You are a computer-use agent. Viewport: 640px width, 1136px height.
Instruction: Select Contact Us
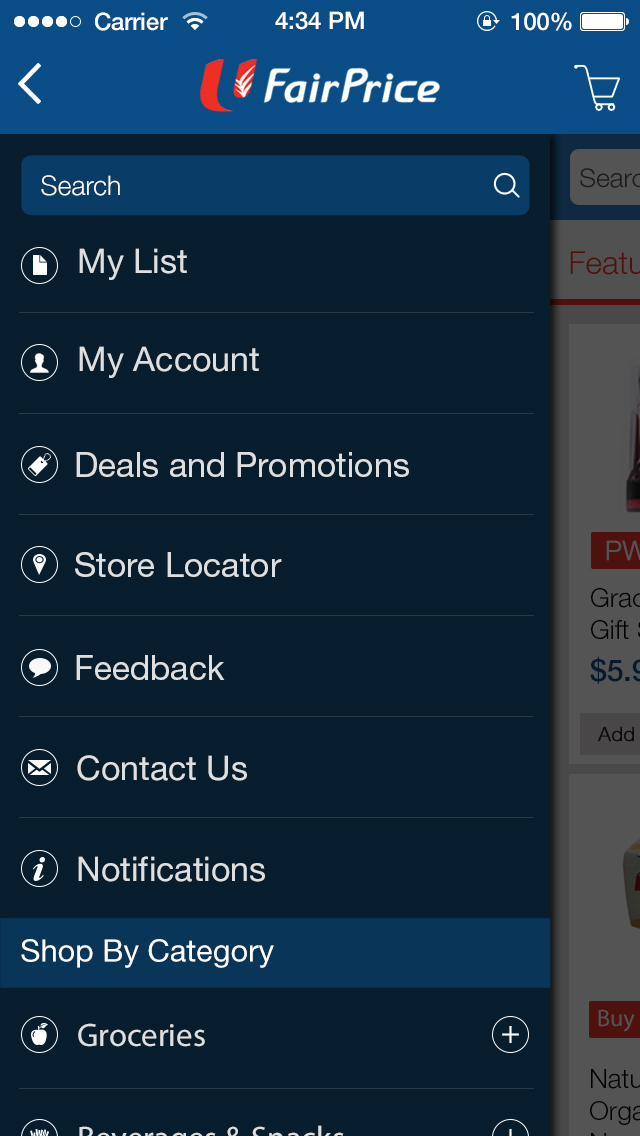tap(275, 768)
